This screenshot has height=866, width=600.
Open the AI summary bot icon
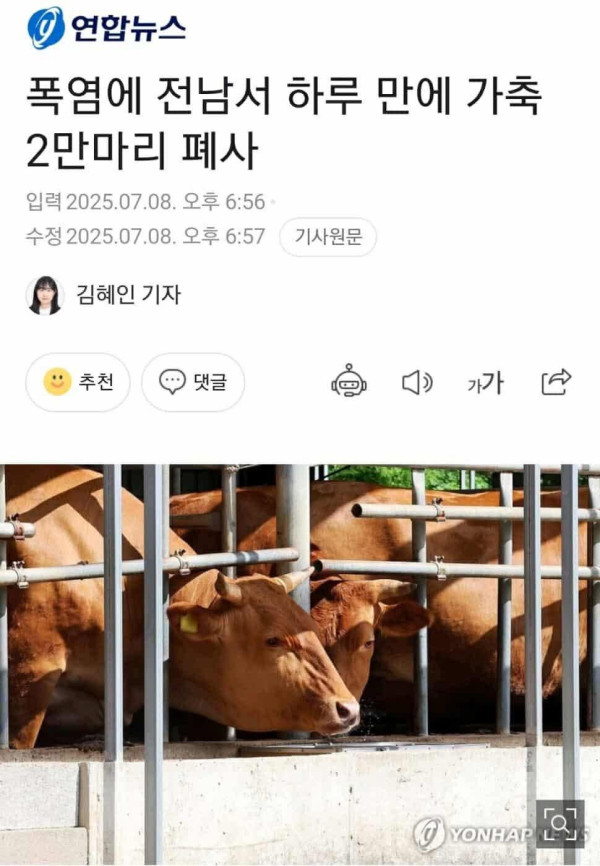(349, 382)
